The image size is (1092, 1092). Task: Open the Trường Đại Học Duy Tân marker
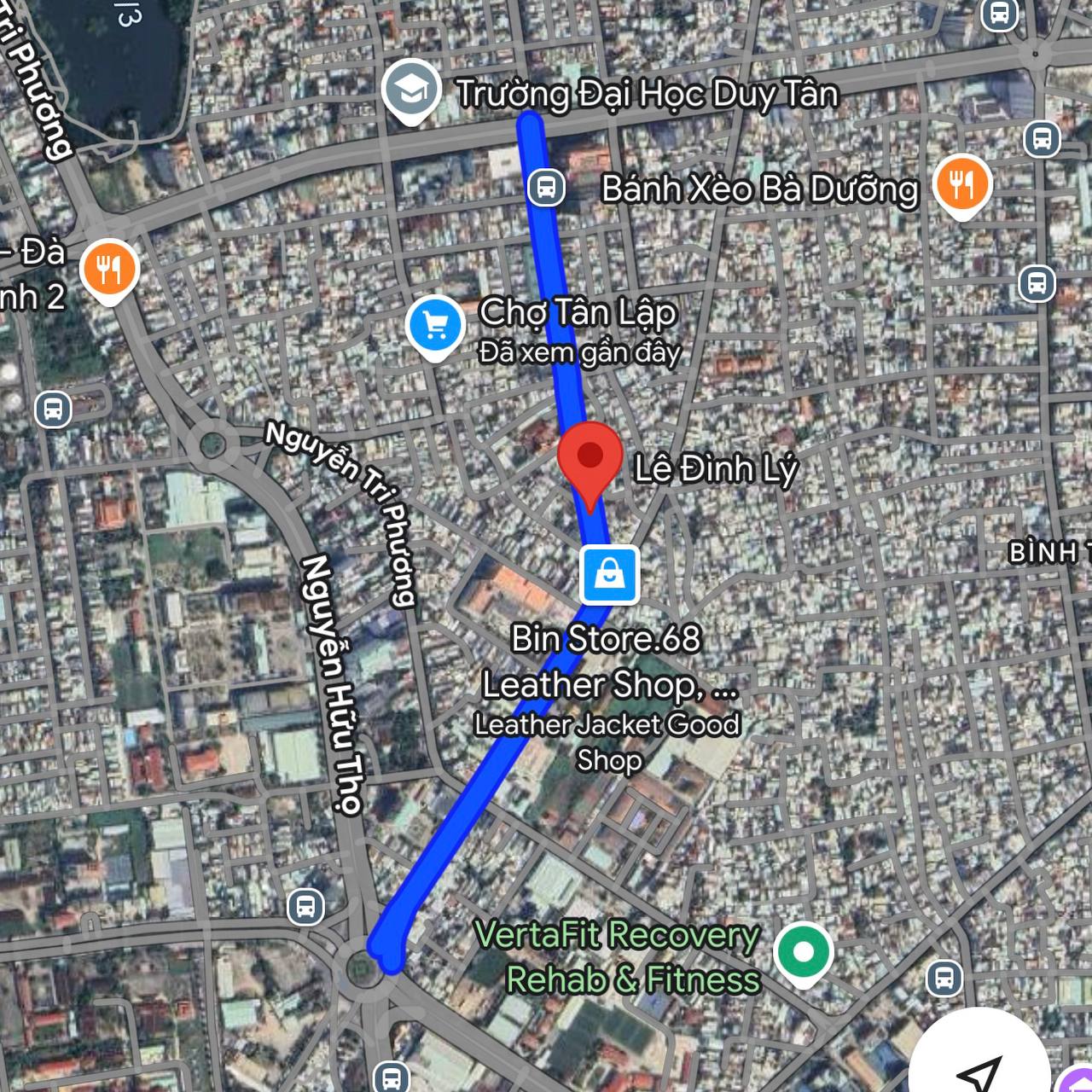coord(410,89)
